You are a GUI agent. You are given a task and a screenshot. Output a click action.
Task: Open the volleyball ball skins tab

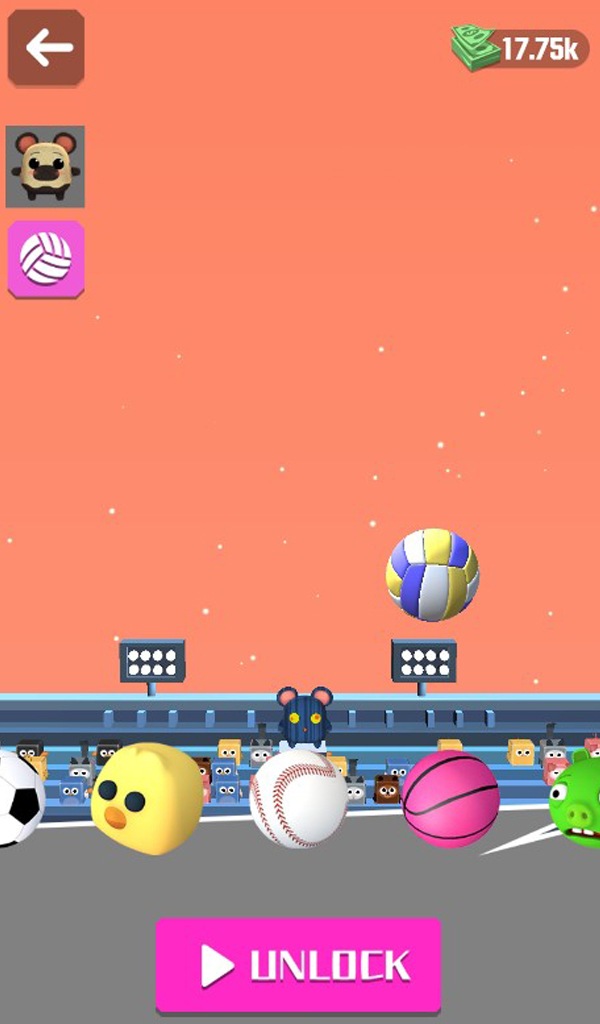(x=46, y=259)
